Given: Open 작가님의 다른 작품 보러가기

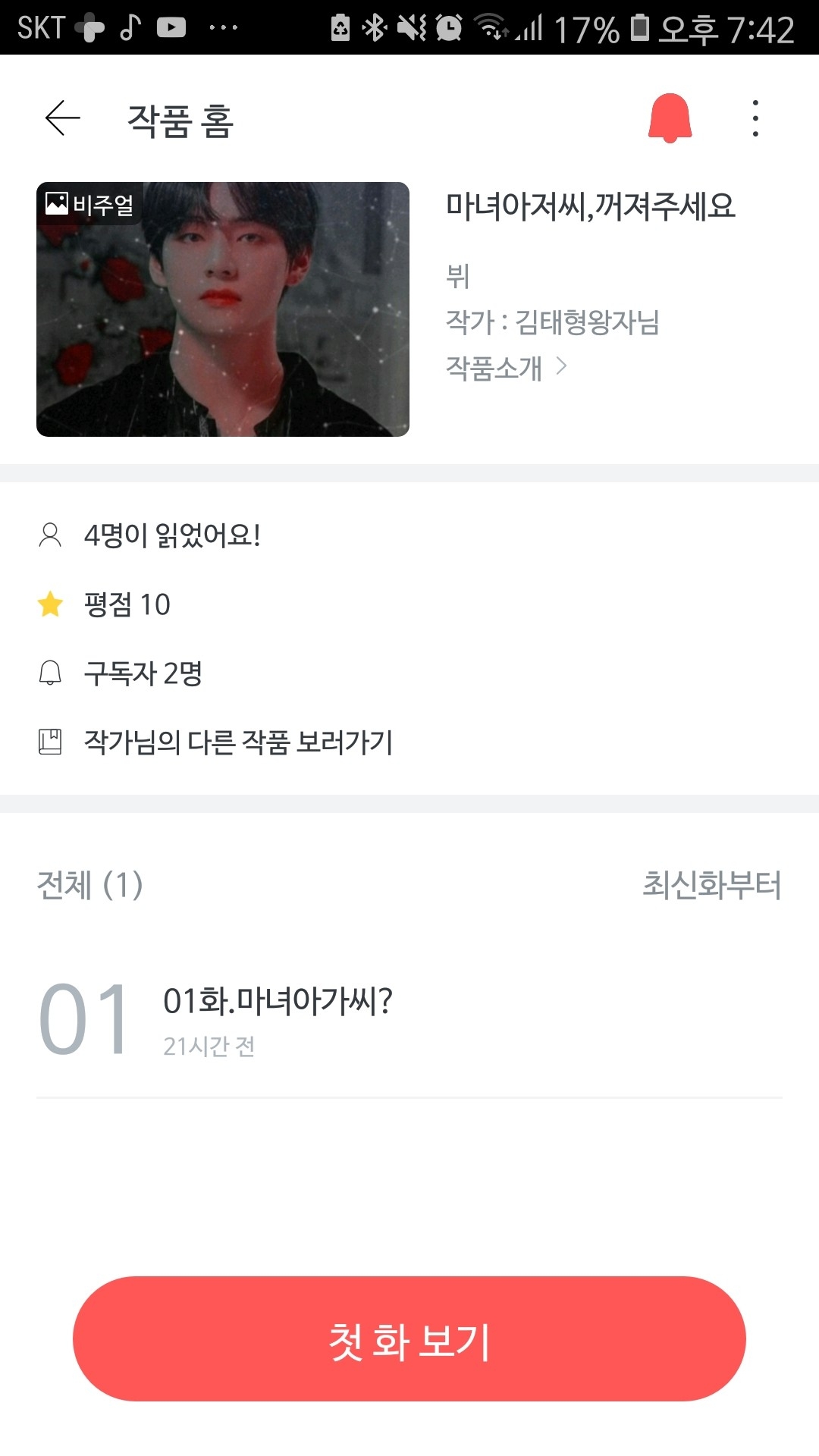Looking at the screenshot, I should coord(238,742).
